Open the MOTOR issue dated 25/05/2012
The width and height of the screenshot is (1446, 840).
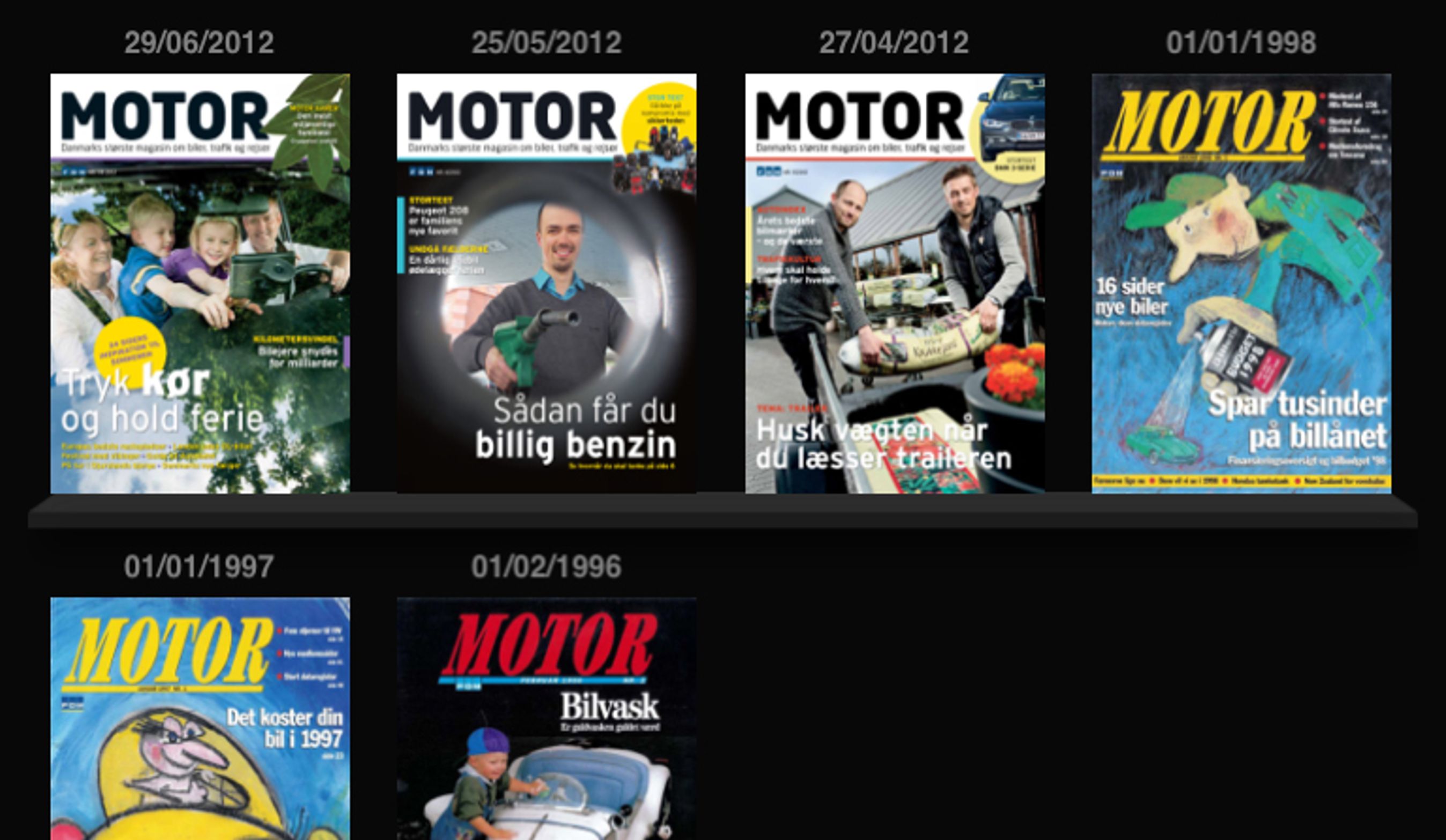(546, 283)
